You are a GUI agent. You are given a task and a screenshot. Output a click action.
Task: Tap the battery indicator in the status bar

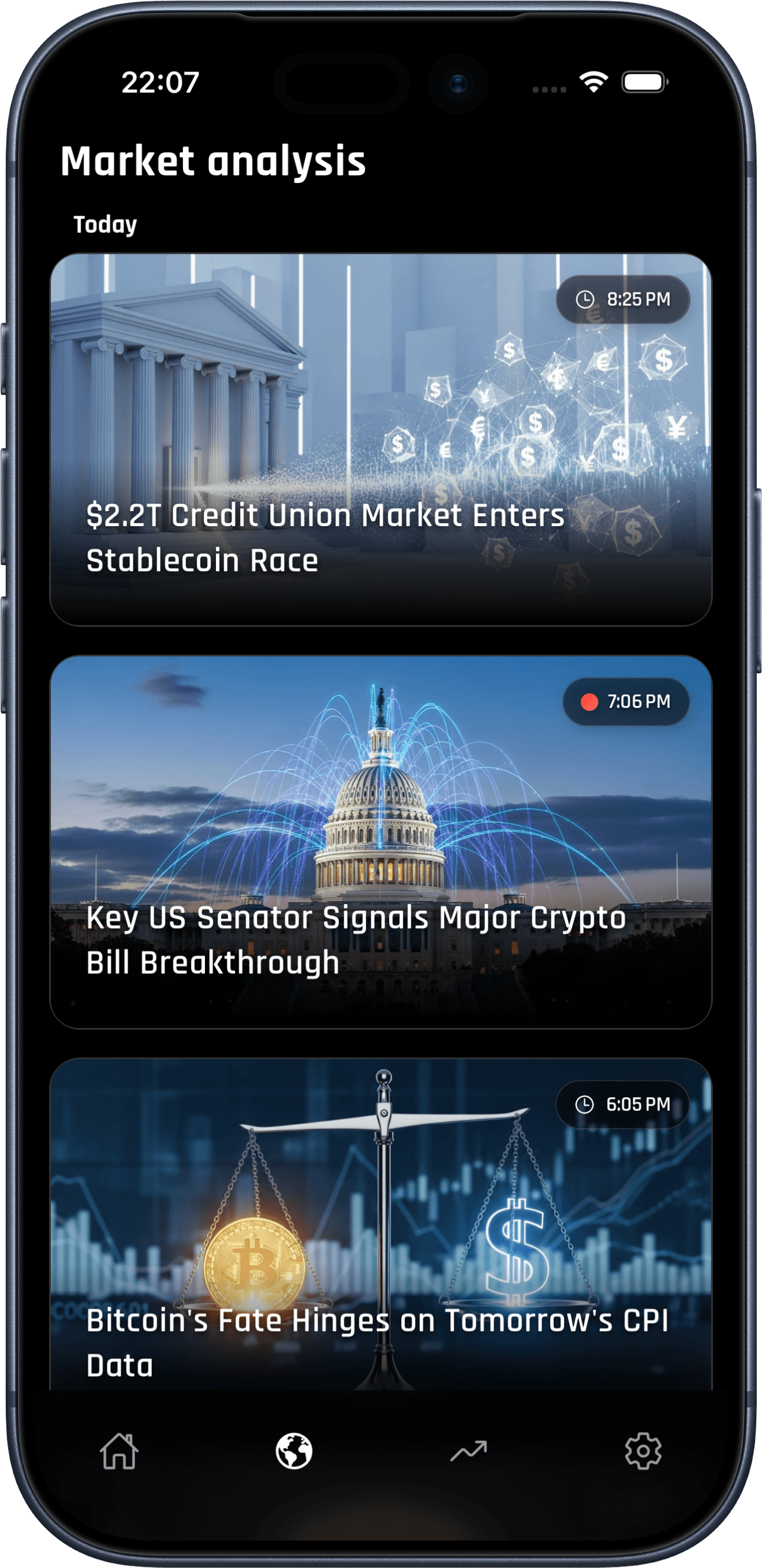point(644,80)
